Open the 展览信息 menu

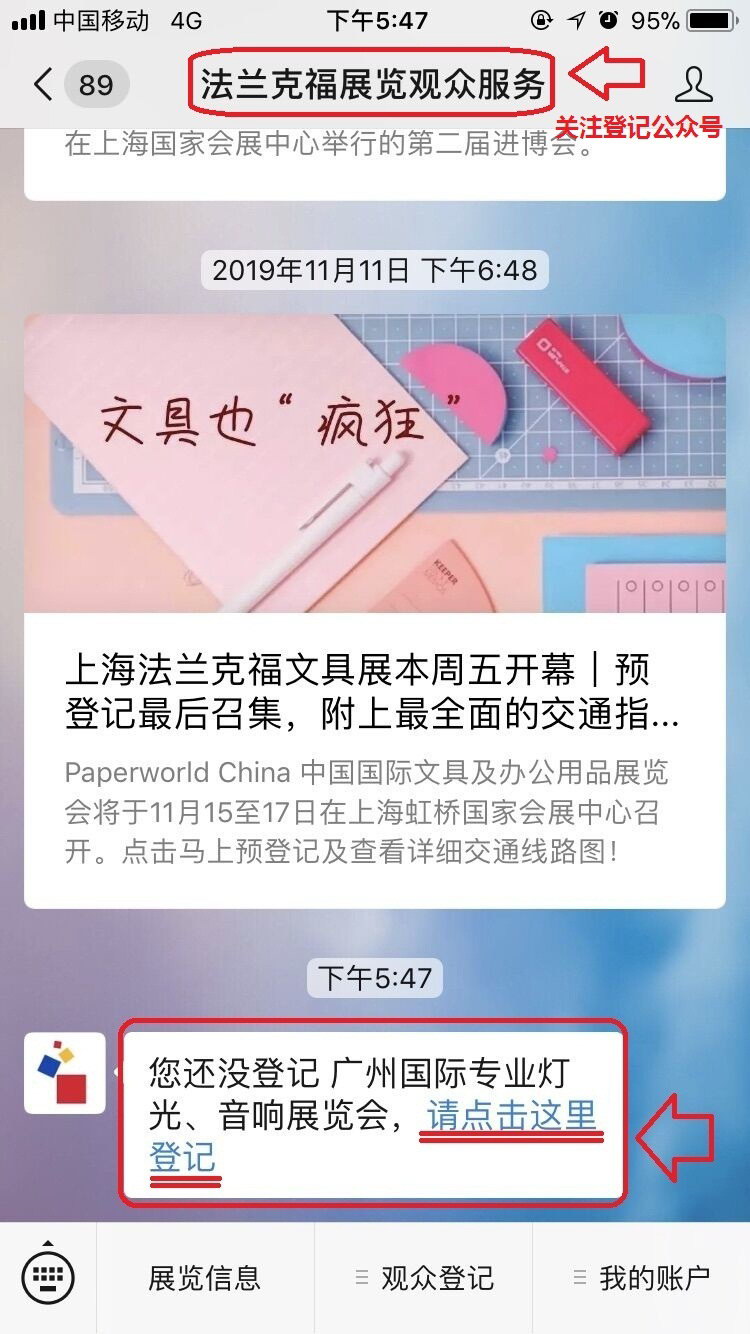tap(205, 1277)
